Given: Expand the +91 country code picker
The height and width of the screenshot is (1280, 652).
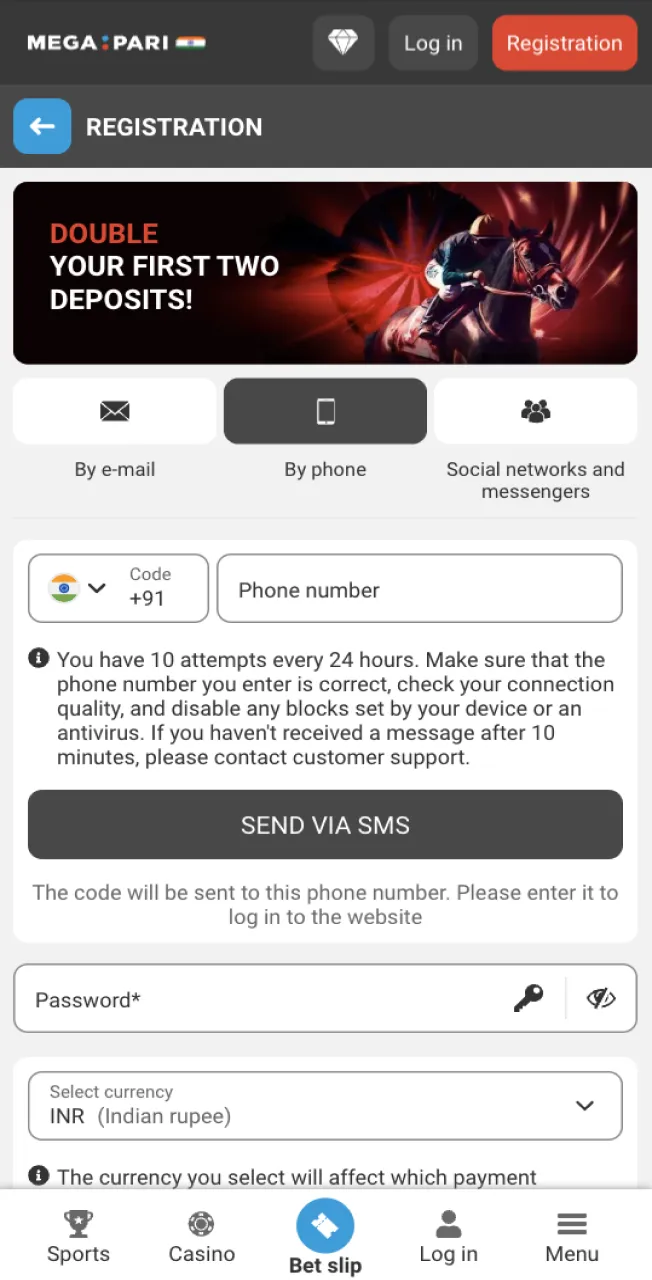Looking at the screenshot, I should 118,588.
